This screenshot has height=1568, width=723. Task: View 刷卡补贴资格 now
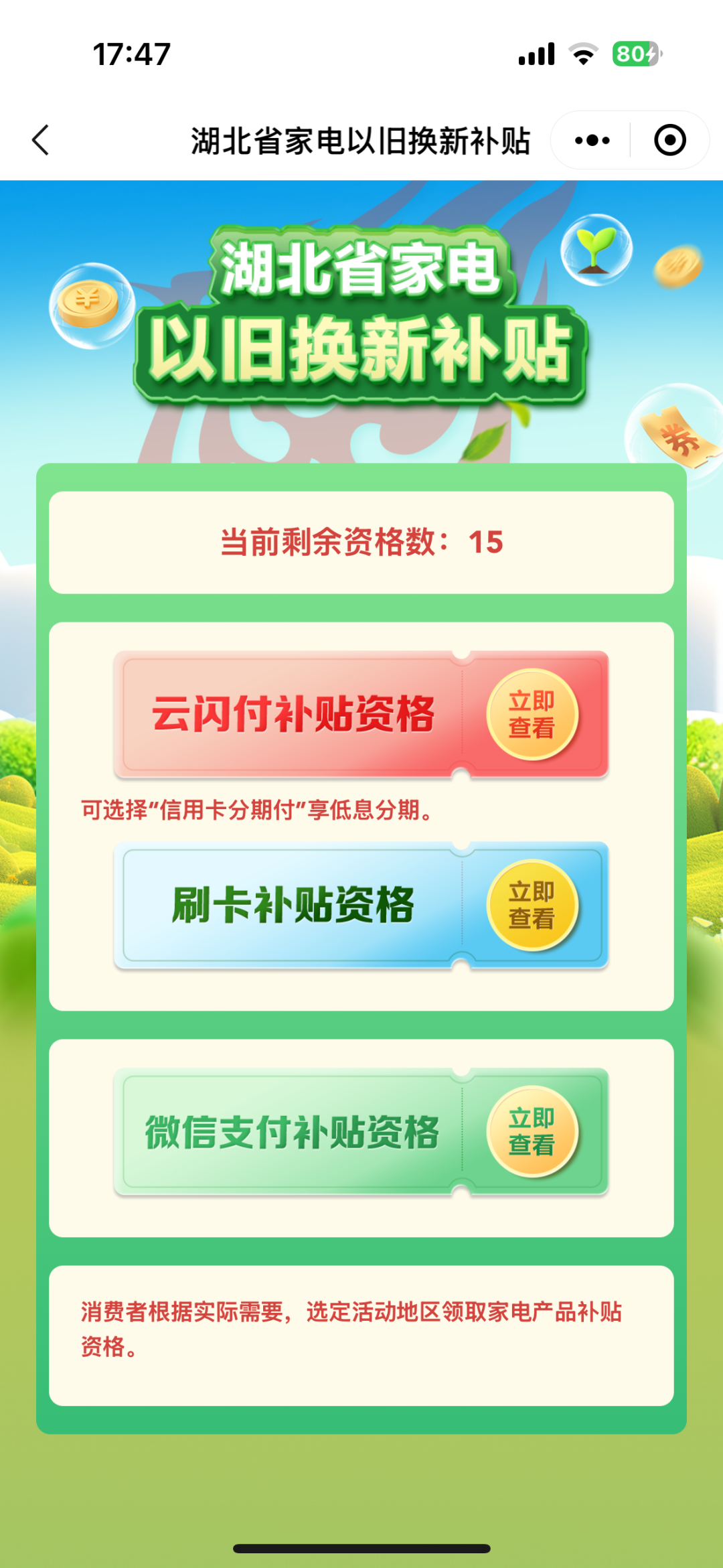(532, 905)
